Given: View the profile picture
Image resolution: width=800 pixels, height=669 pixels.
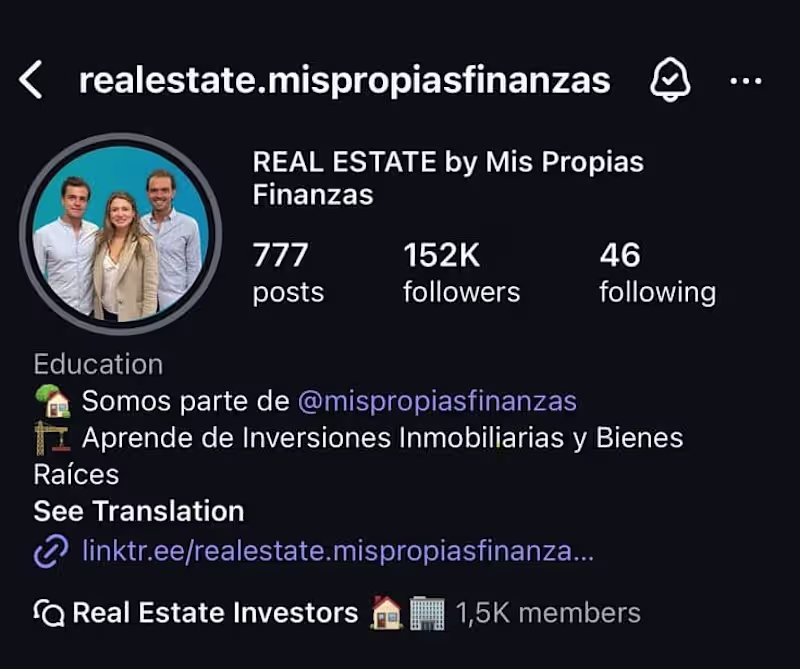Looking at the screenshot, I should tap(120, 233).
